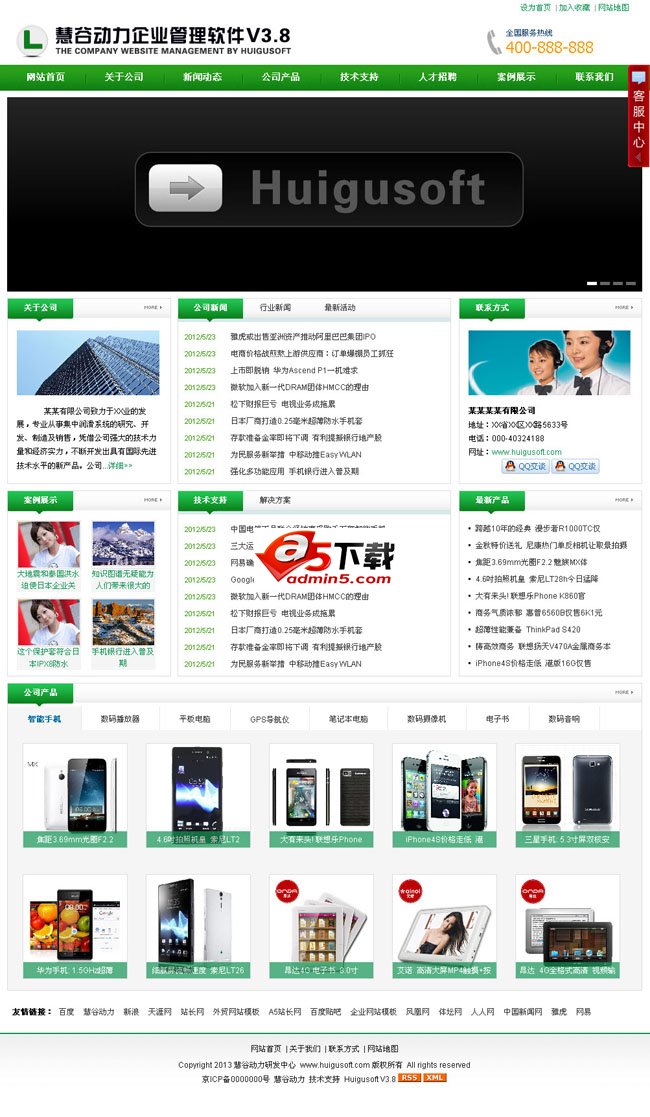Screen dimensions: 650x1117
Task: Switch to the 最新活动 tab
Action: coord(339,308)
